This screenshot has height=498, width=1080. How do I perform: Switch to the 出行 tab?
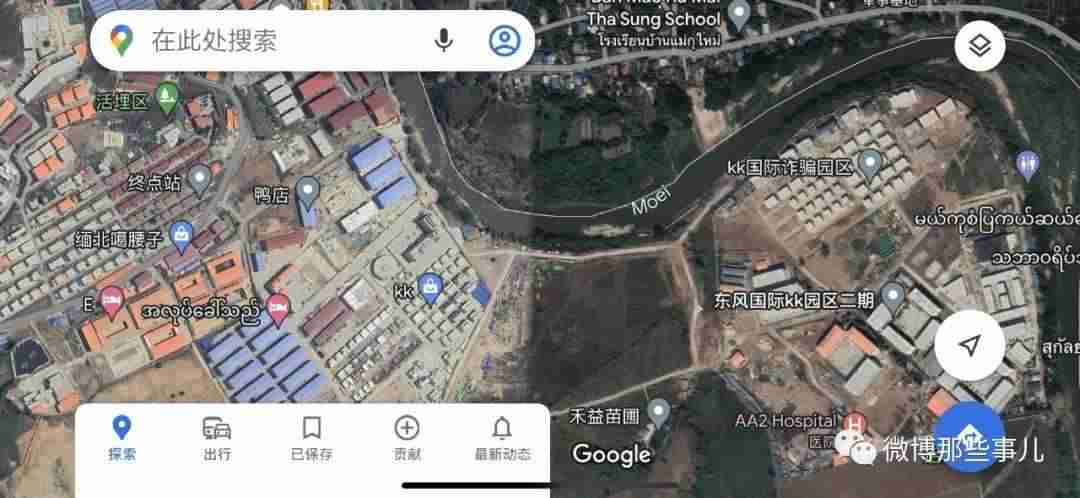[x=217, y=438]
